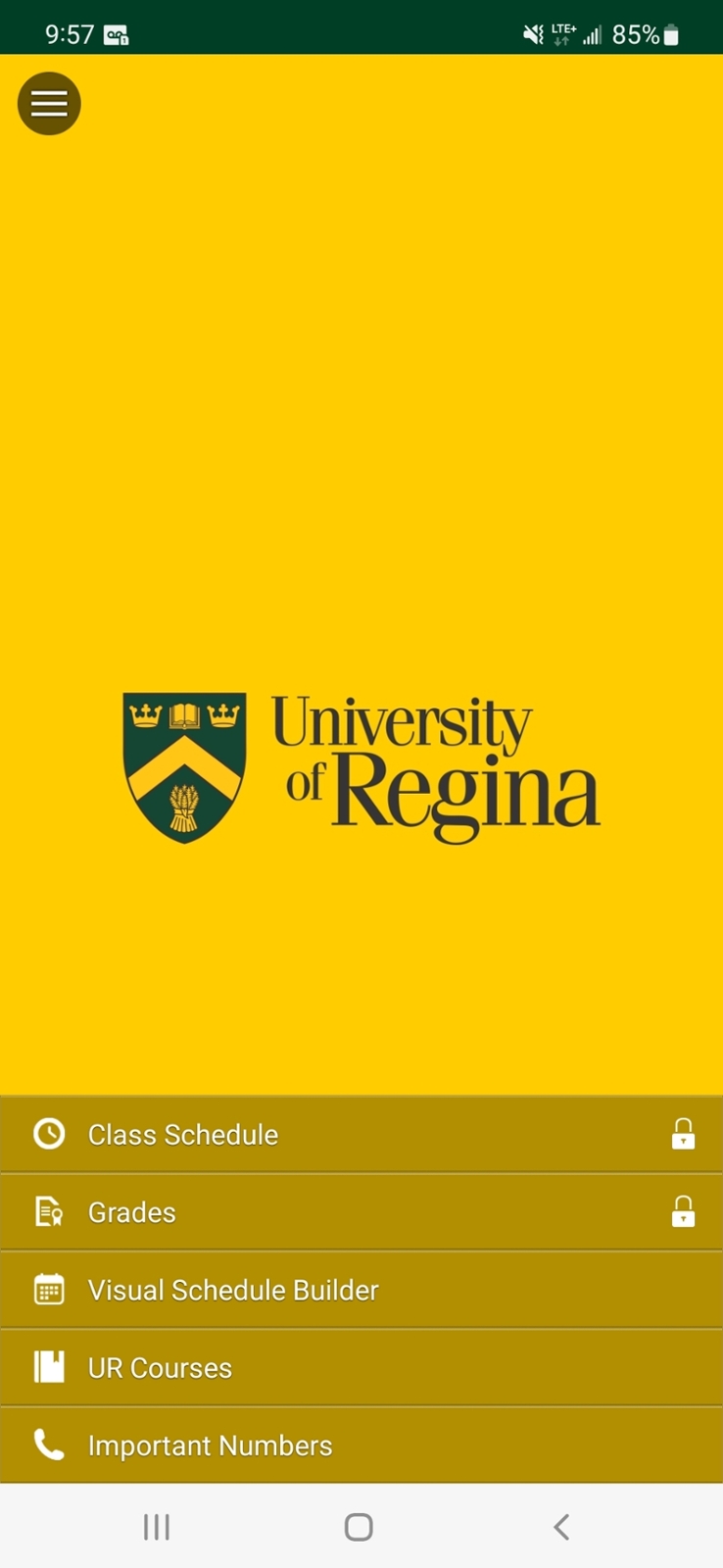Screen dimensions: 723x1568
Task: Launch Visual Schedule Builder
Action: pos(361,1290)
